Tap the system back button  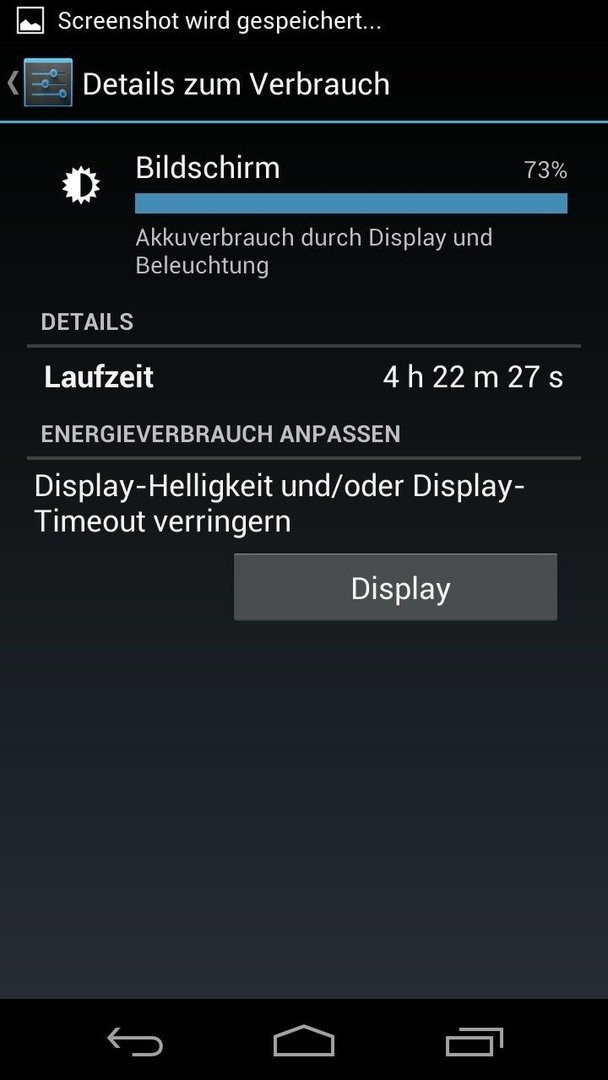click(x=134, y=1041)
